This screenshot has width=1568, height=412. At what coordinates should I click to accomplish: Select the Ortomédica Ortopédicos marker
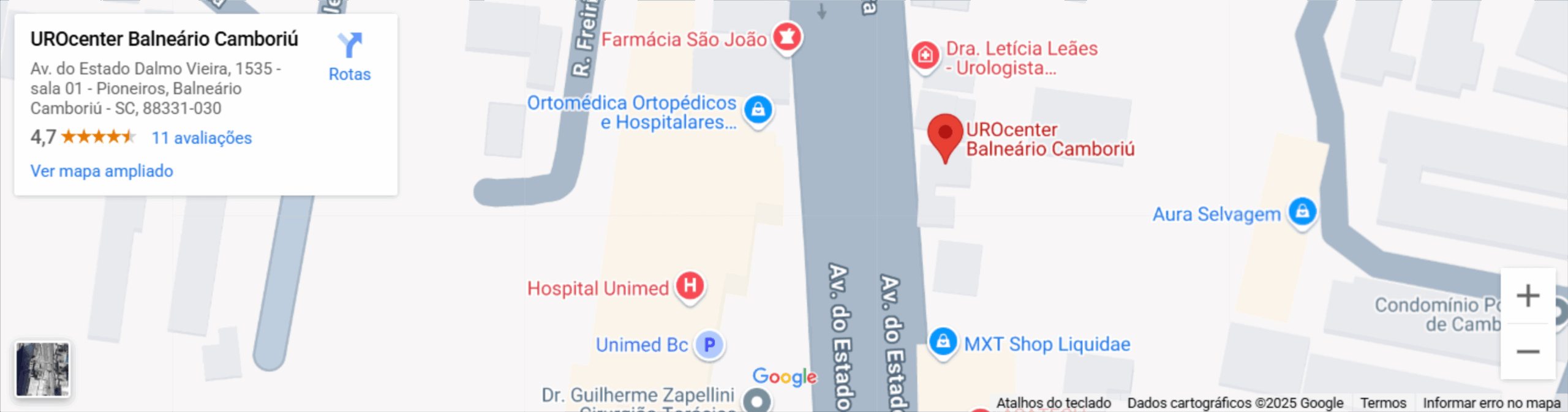758,110
